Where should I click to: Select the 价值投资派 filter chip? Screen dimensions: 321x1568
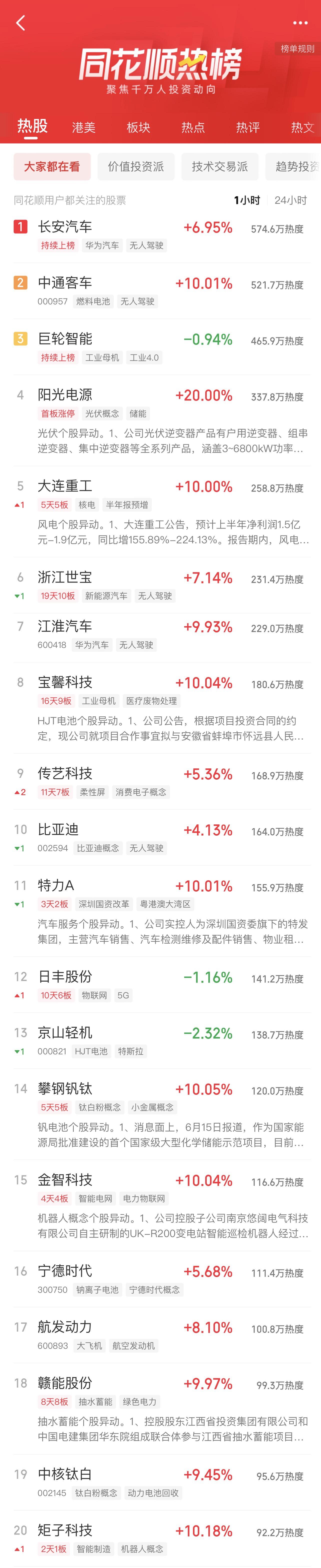(136, 167)
